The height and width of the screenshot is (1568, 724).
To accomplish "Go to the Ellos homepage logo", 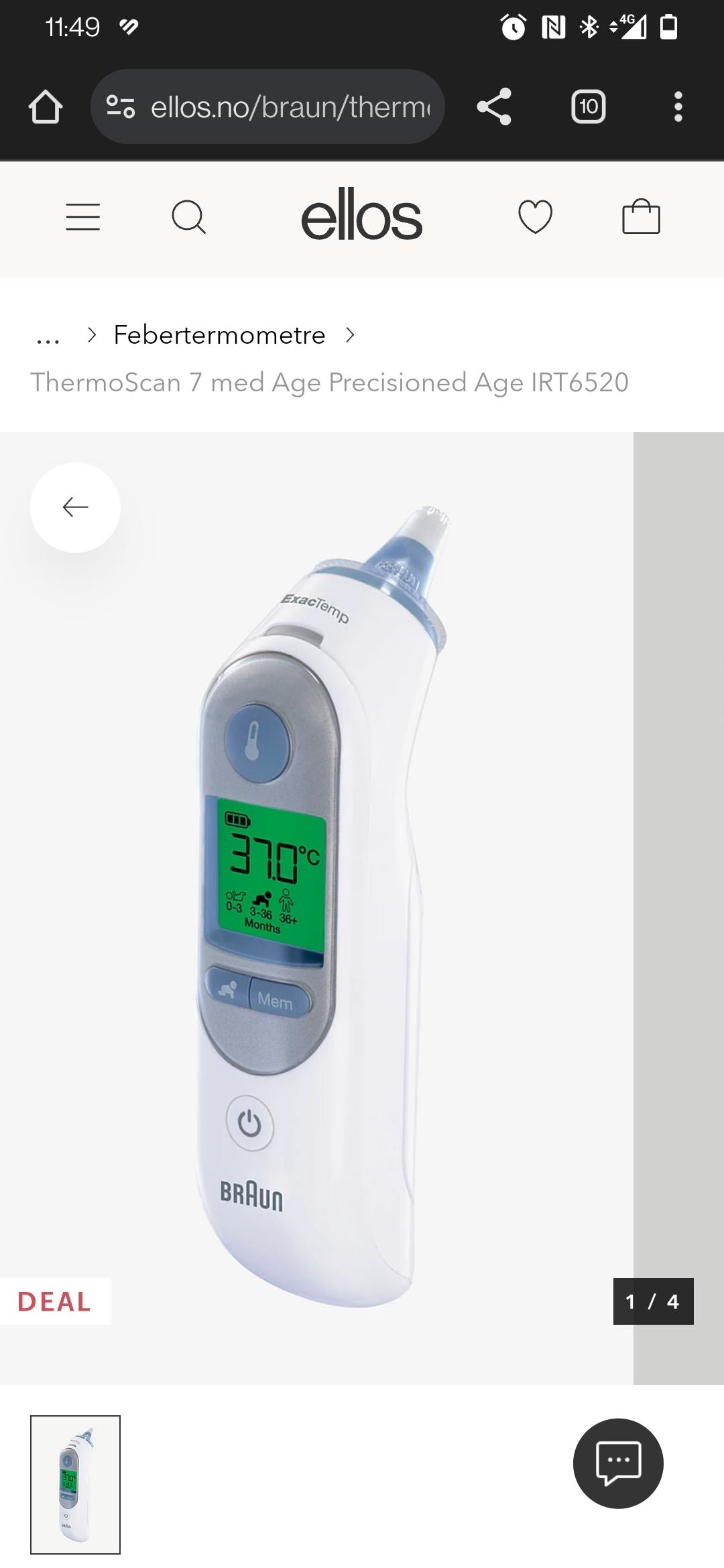I will point(361,216).
